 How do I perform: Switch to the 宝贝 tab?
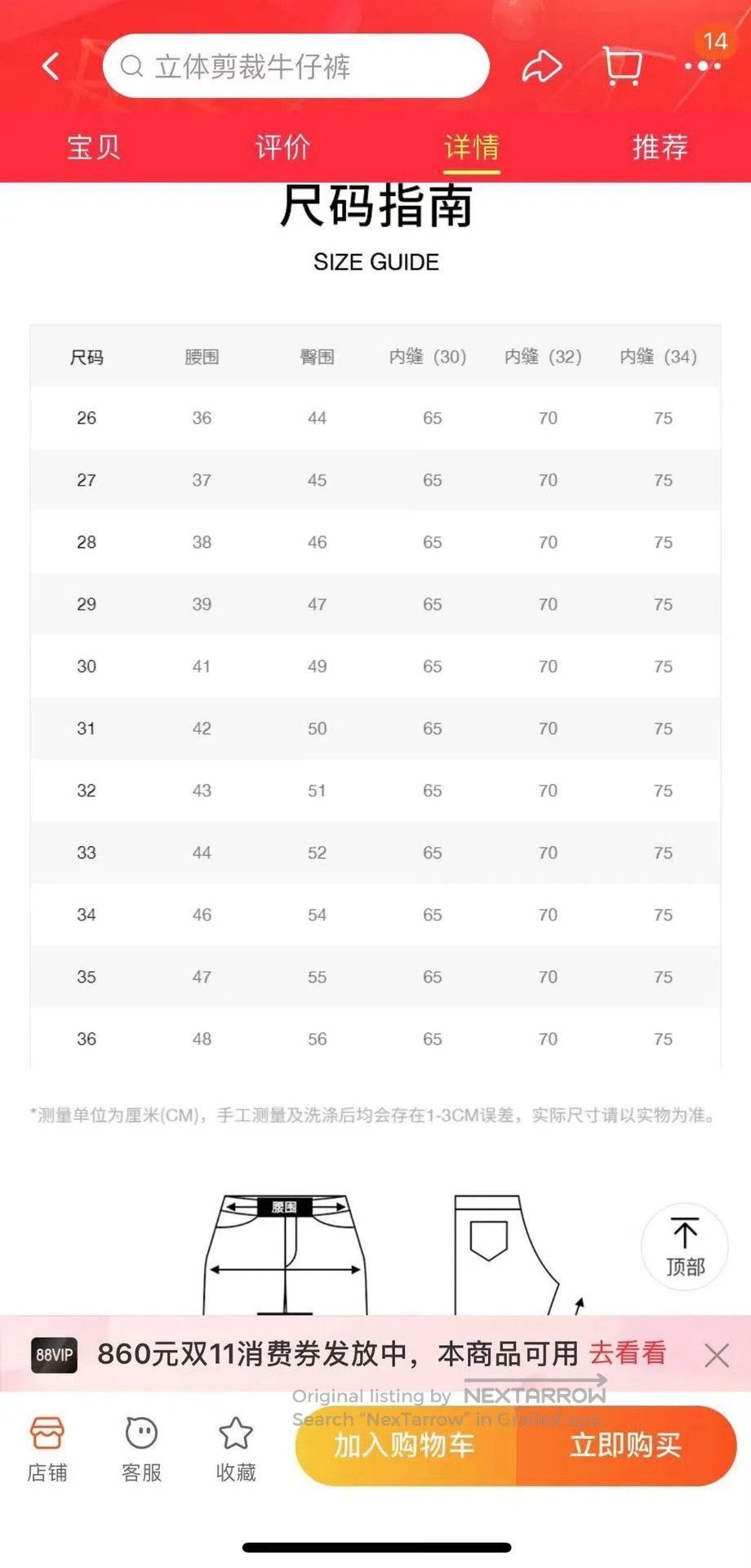(94, 147)
